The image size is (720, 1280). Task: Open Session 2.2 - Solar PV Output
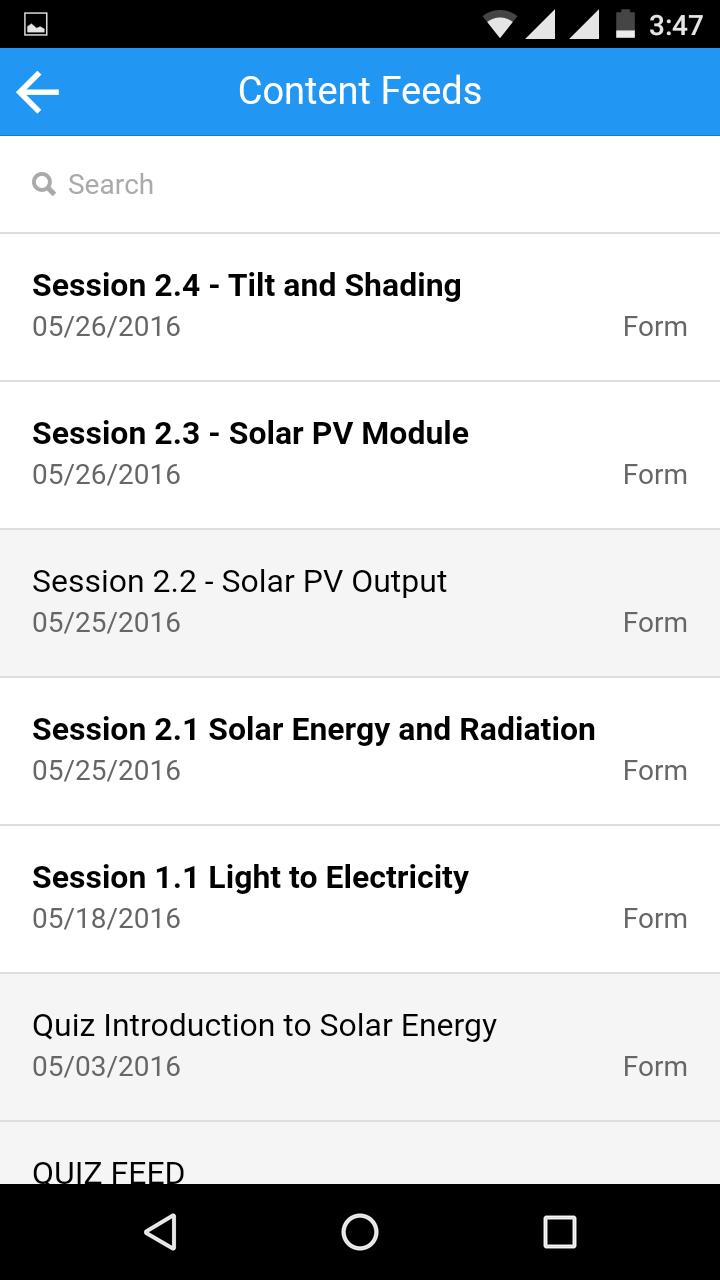tap(360, 603)
